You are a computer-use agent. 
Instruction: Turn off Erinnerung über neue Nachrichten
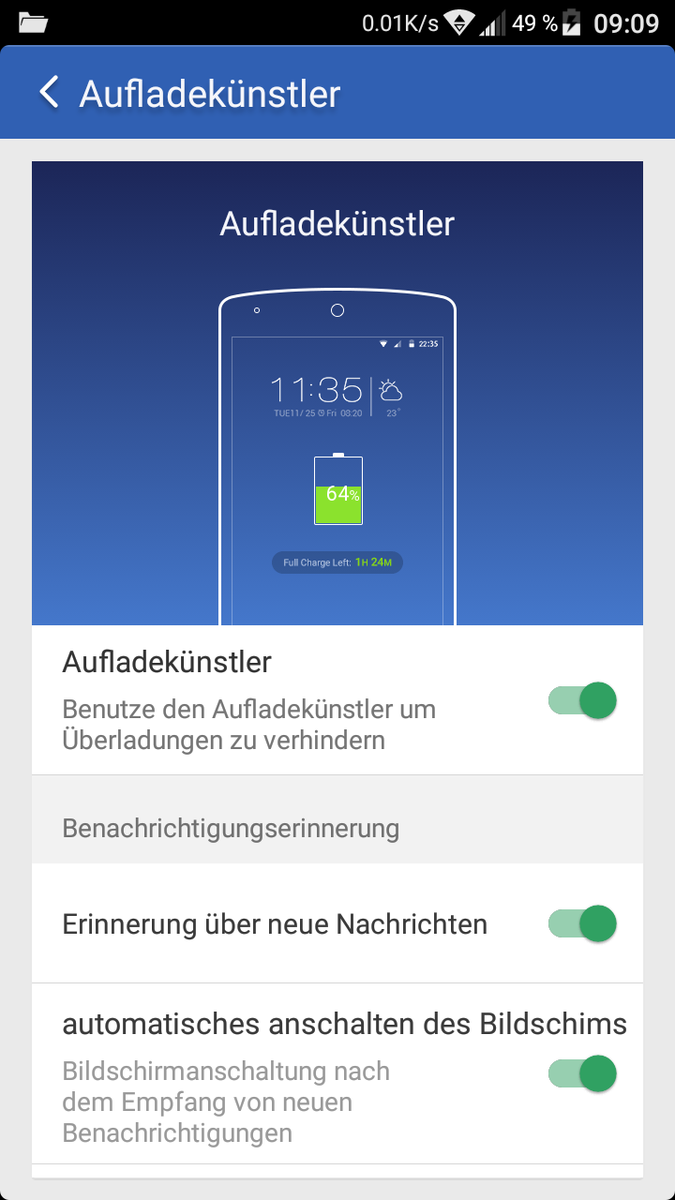[582, 923]
